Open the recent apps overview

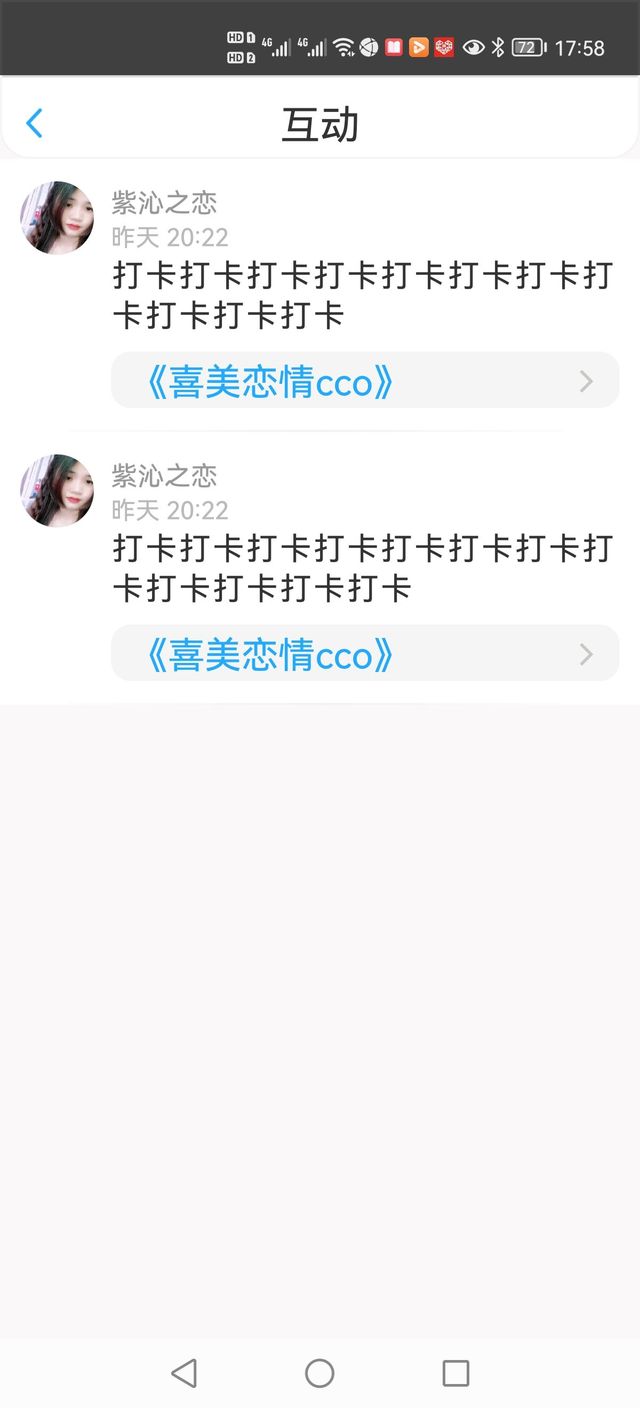[x=455, y=1373]
